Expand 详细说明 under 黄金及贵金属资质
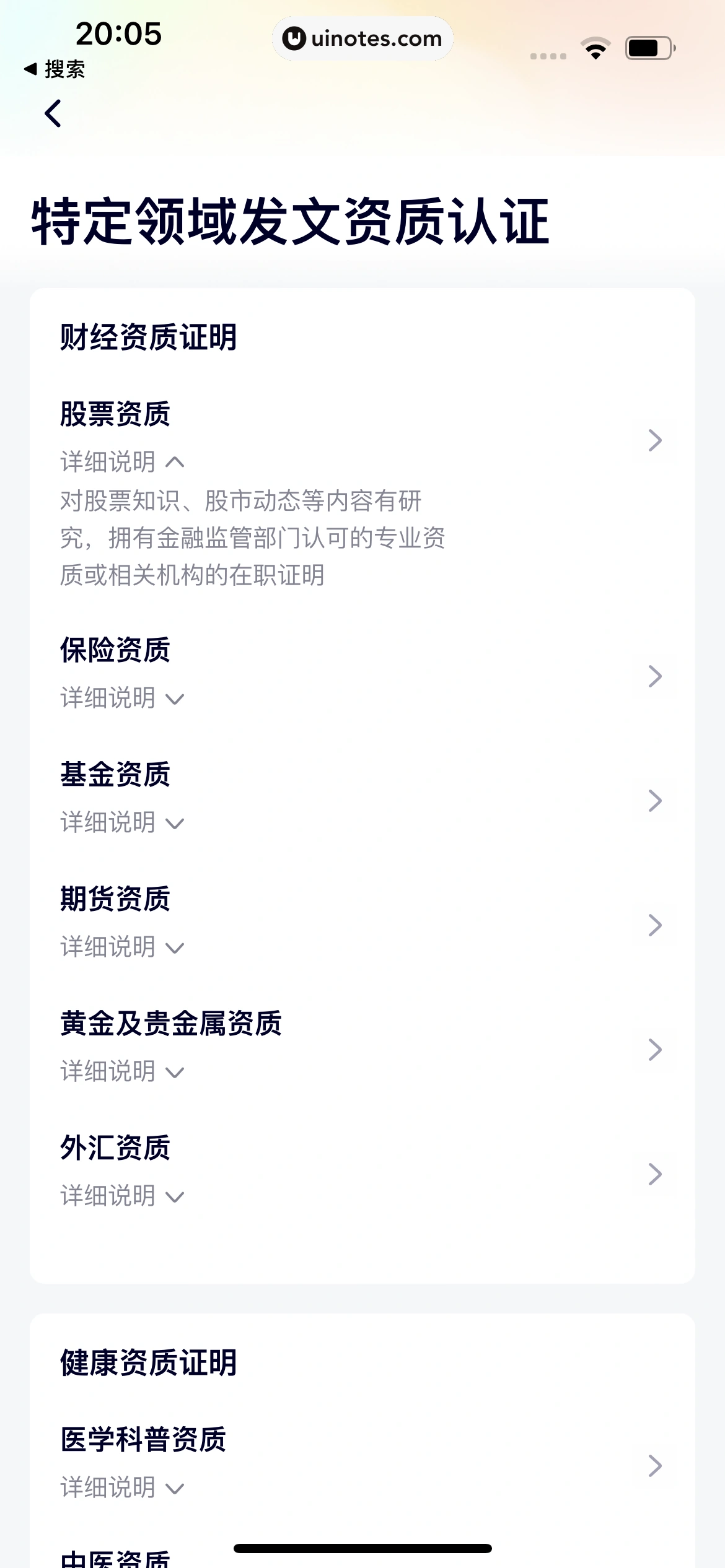Viewport: 725px width, 1568px height. pyautogui.click(x=123, y=1072)
